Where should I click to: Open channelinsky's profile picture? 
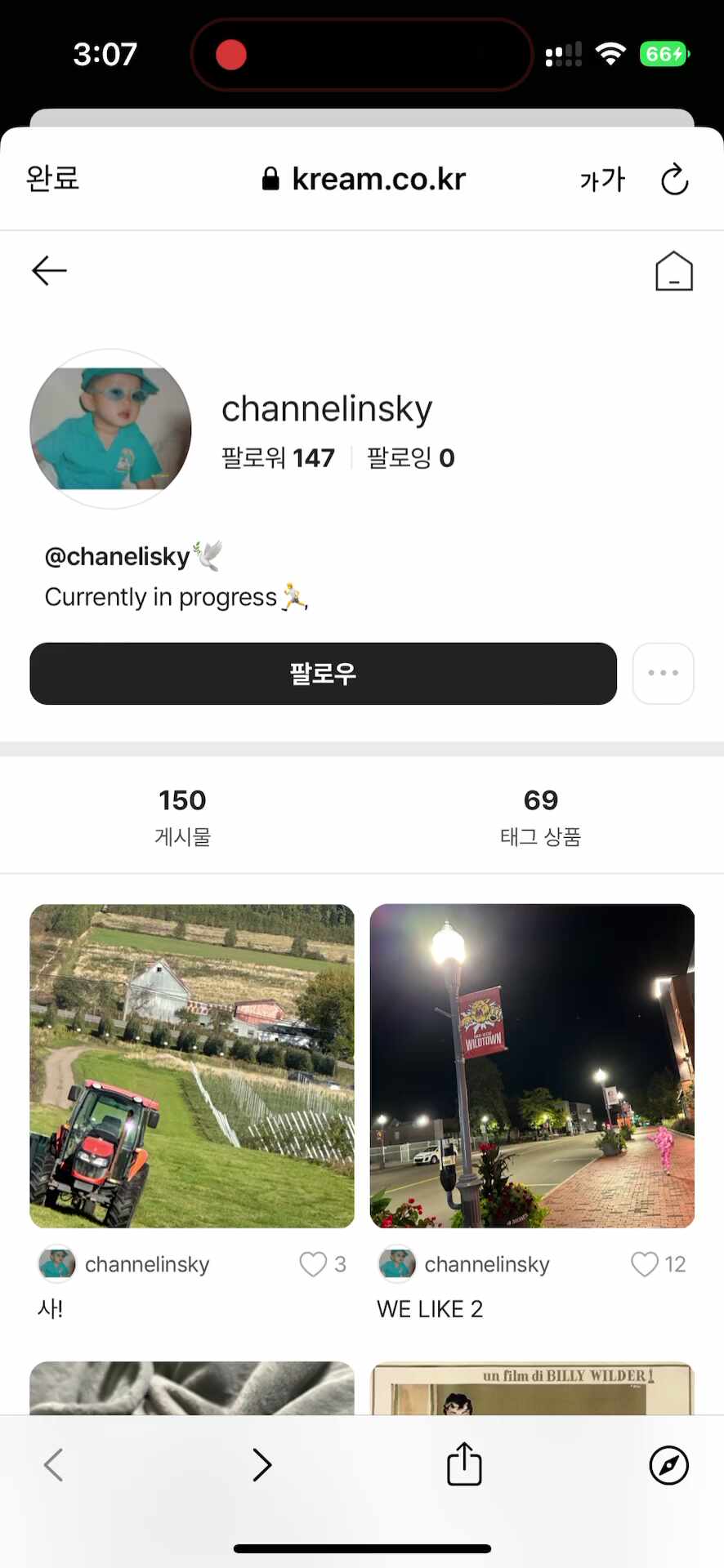coord(110,429)
